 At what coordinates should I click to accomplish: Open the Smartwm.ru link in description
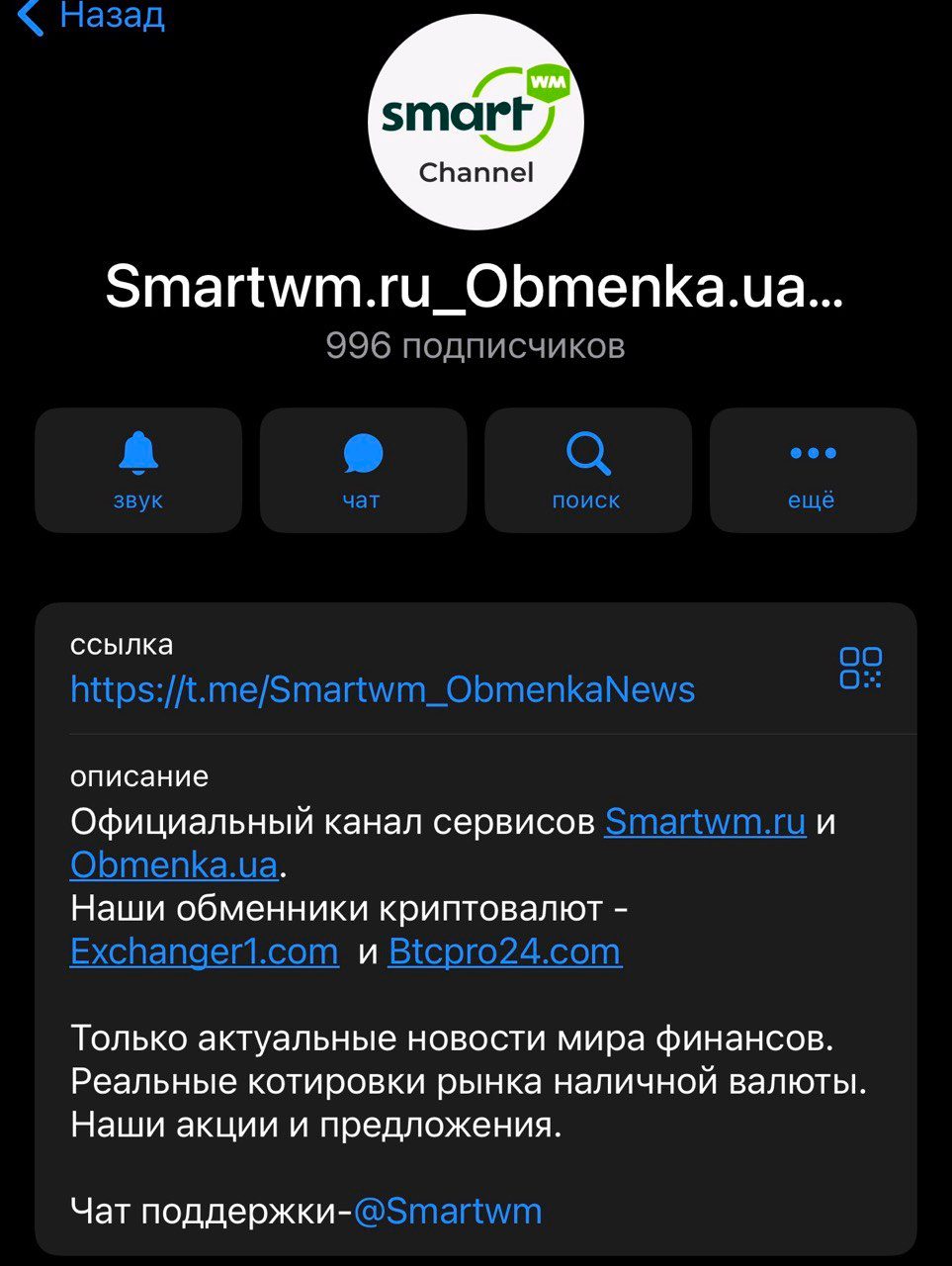point(705,822)
